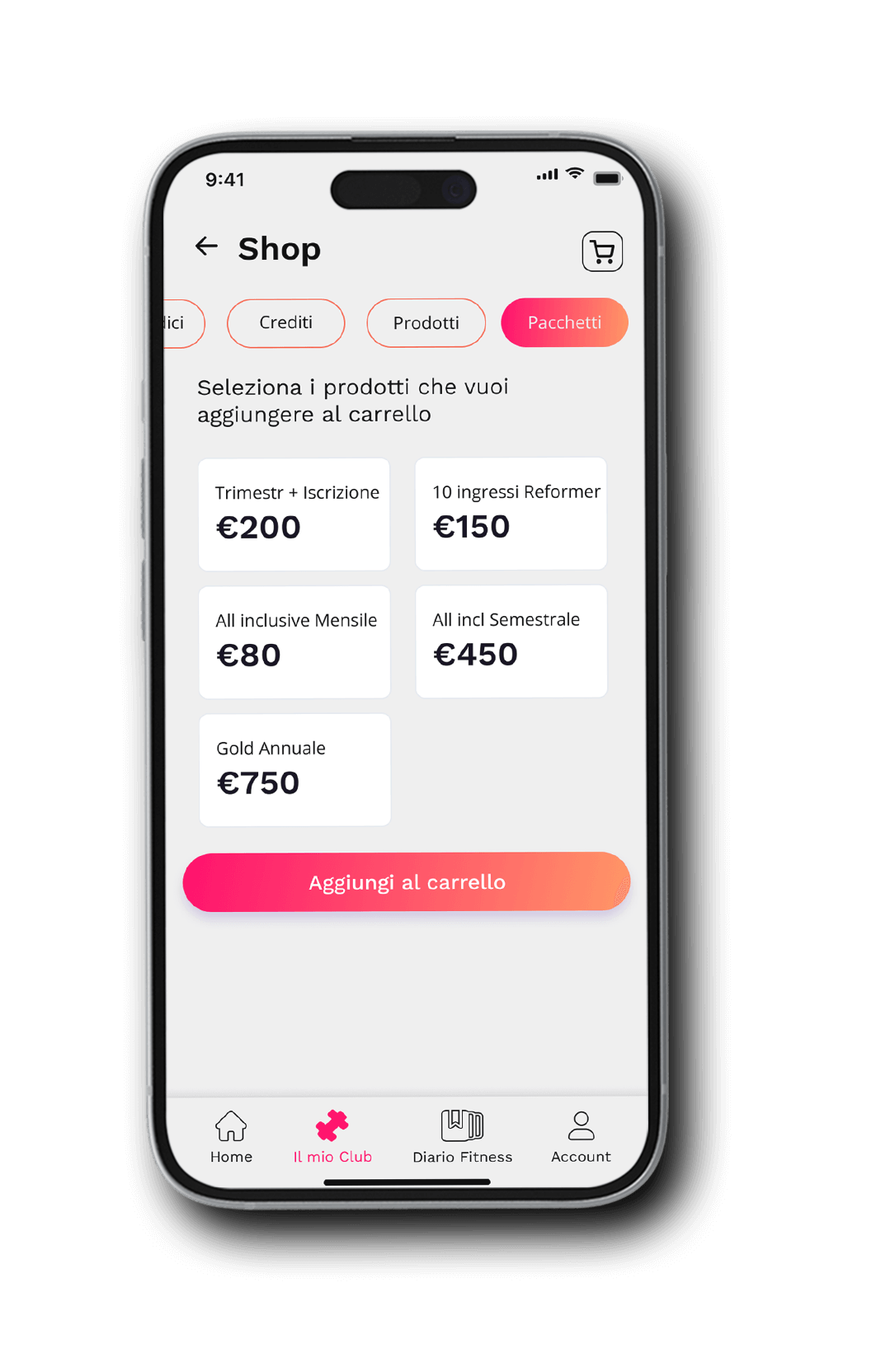Switch to the Prodotti tab

click(426, 322)
